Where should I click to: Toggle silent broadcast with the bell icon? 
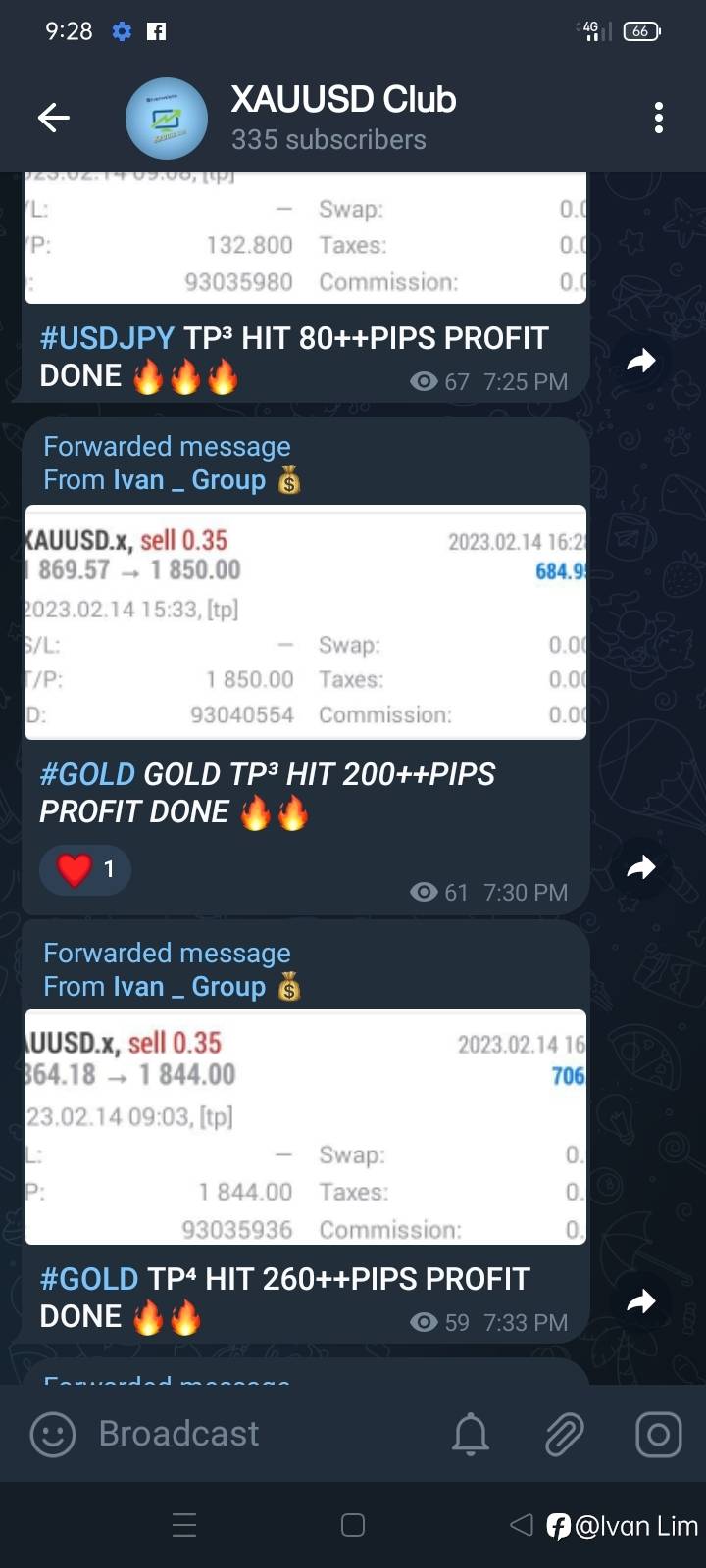[x=471, y=1436]
